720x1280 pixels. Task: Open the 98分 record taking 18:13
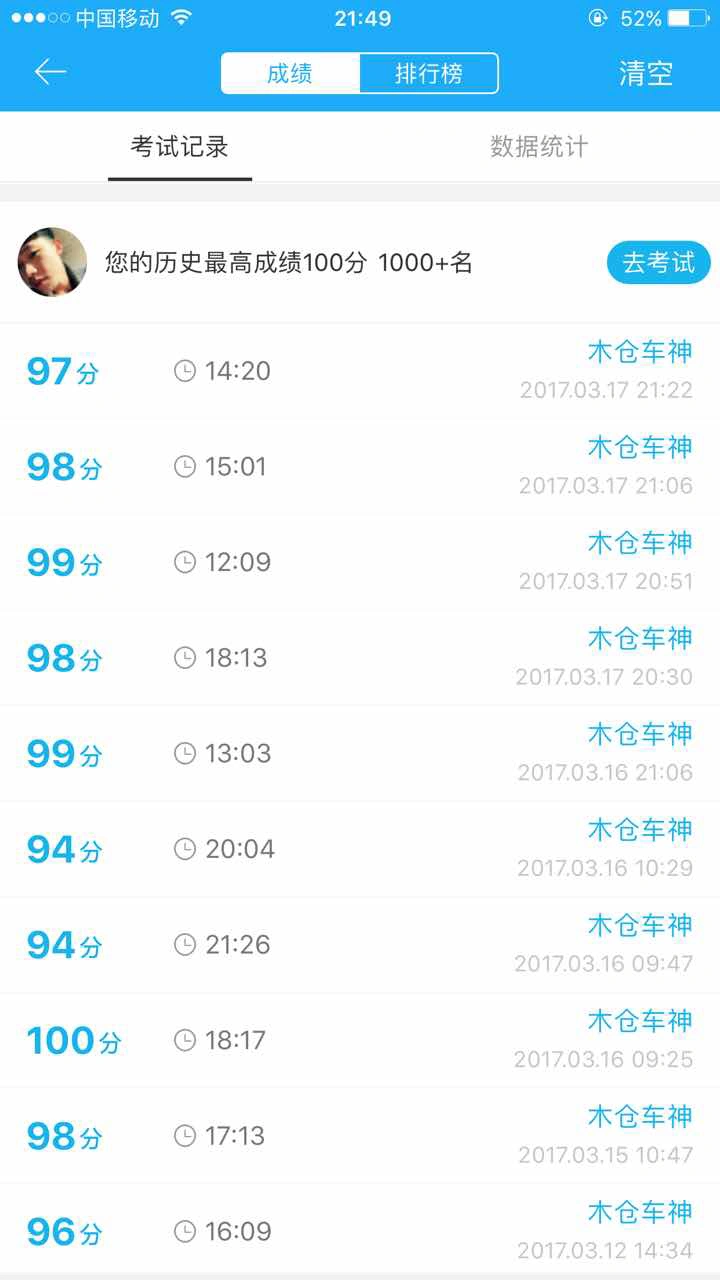coord(360,658)
